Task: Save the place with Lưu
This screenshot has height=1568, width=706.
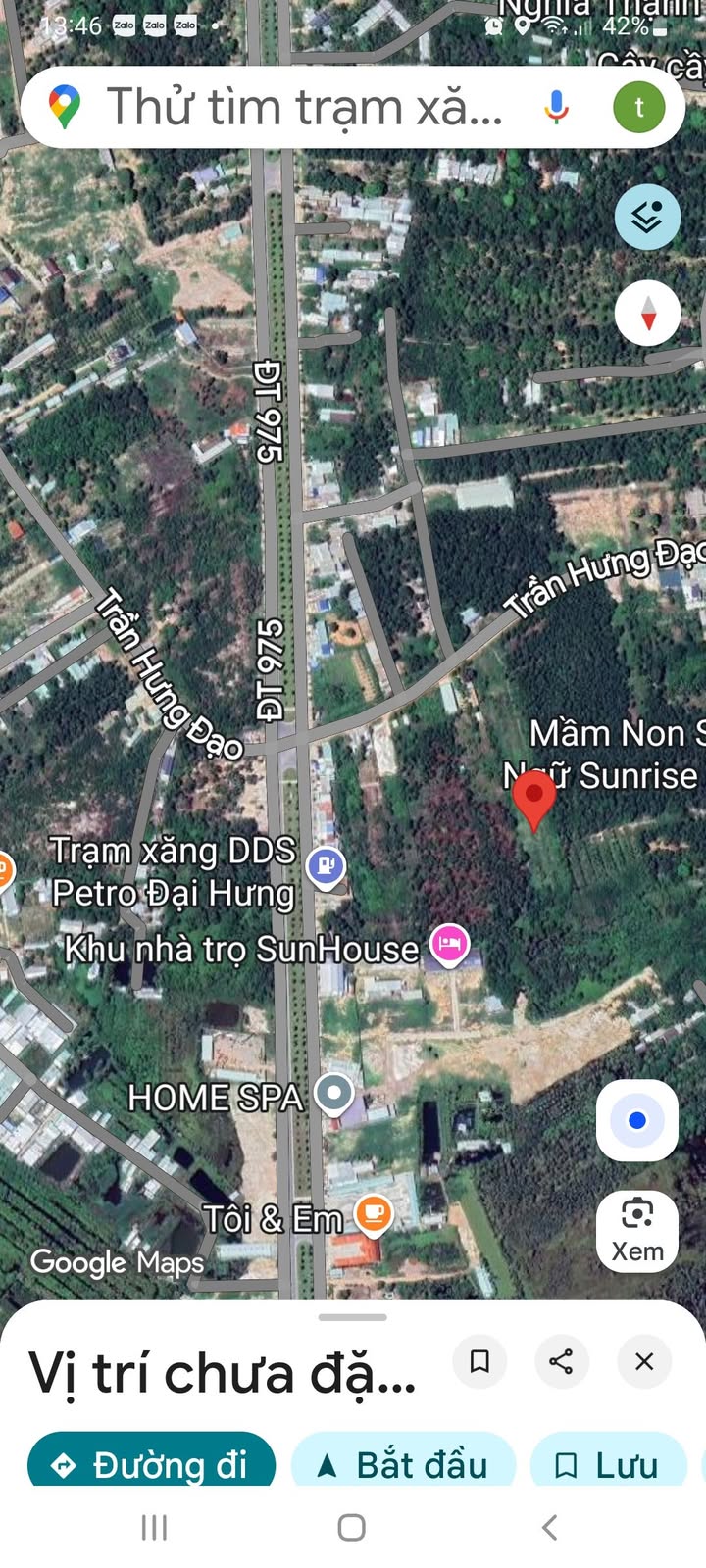Action: [608, 1465]
